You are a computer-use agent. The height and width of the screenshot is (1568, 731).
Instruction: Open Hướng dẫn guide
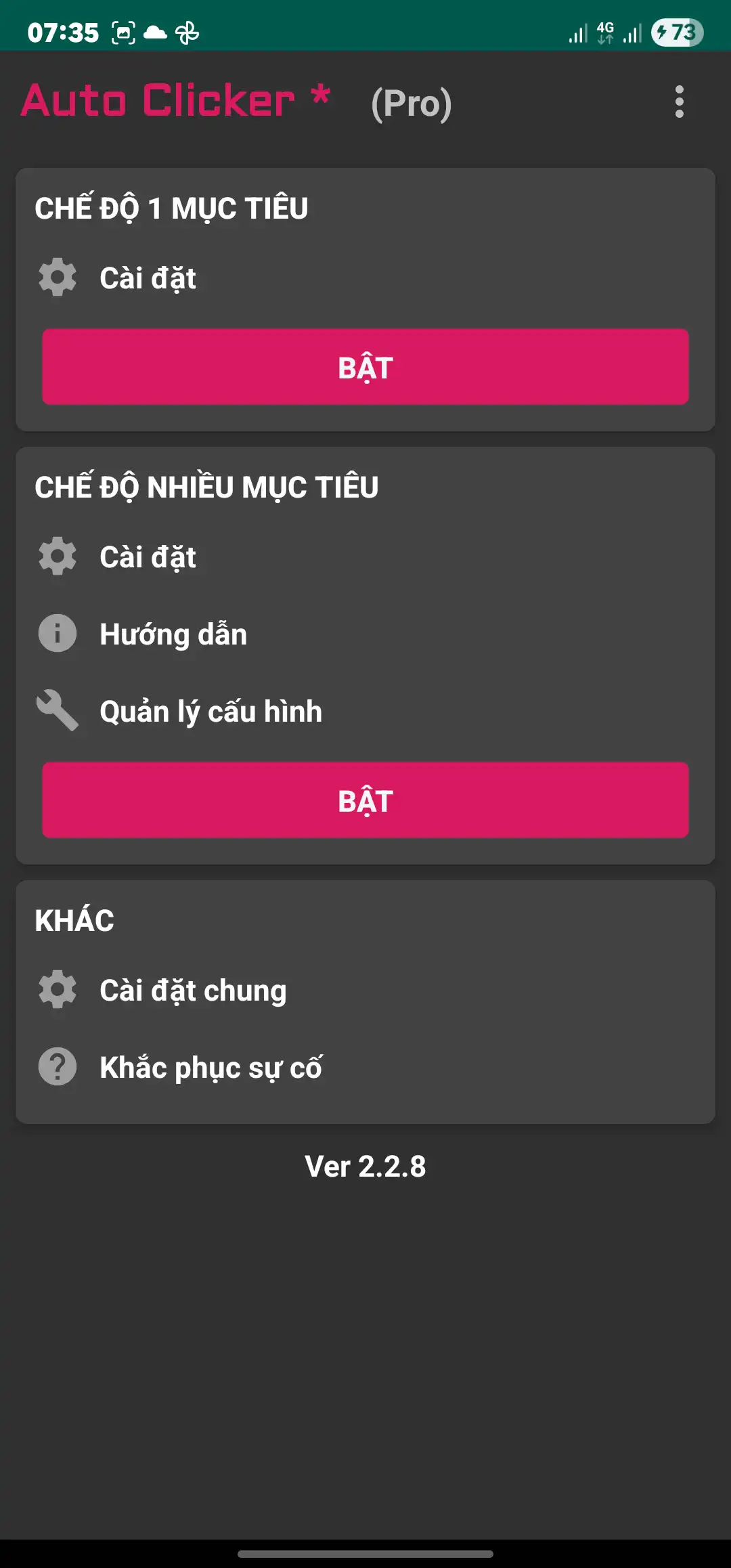coord(365,634)
